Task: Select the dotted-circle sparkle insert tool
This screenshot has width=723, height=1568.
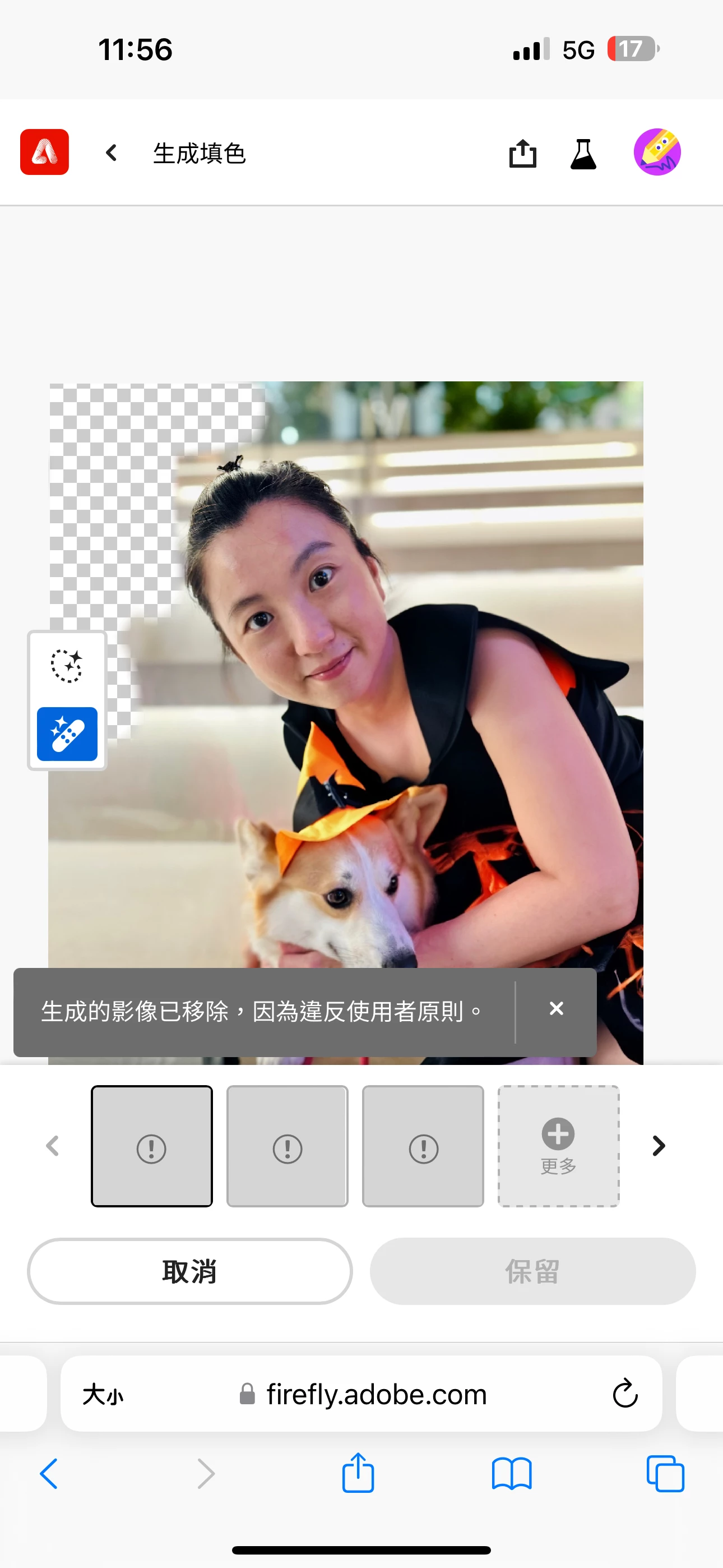Action: point(67,665)
